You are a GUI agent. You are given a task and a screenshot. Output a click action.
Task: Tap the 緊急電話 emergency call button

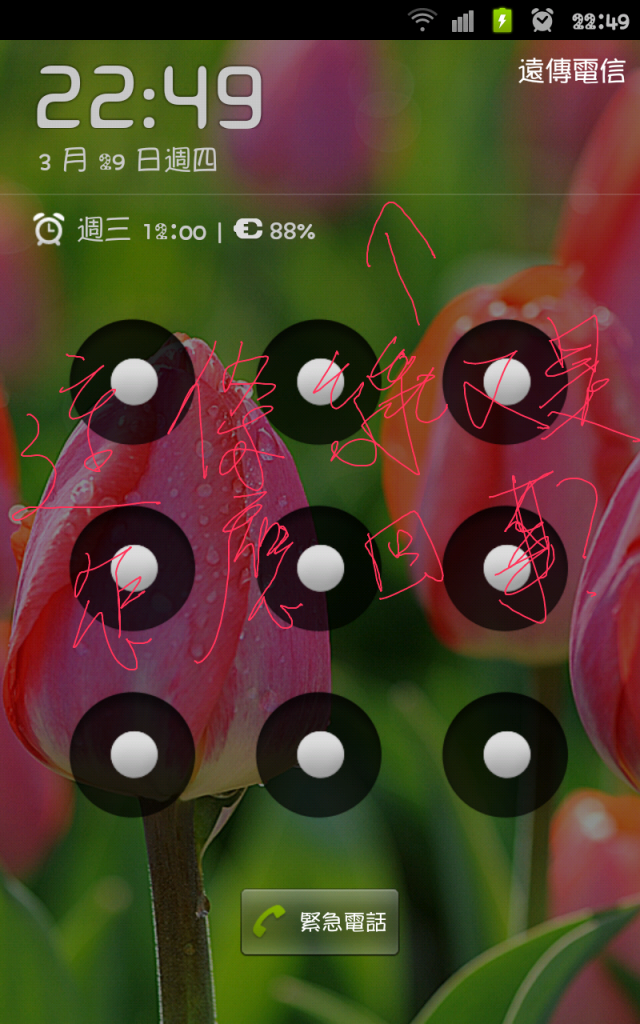tap(320, 922)
